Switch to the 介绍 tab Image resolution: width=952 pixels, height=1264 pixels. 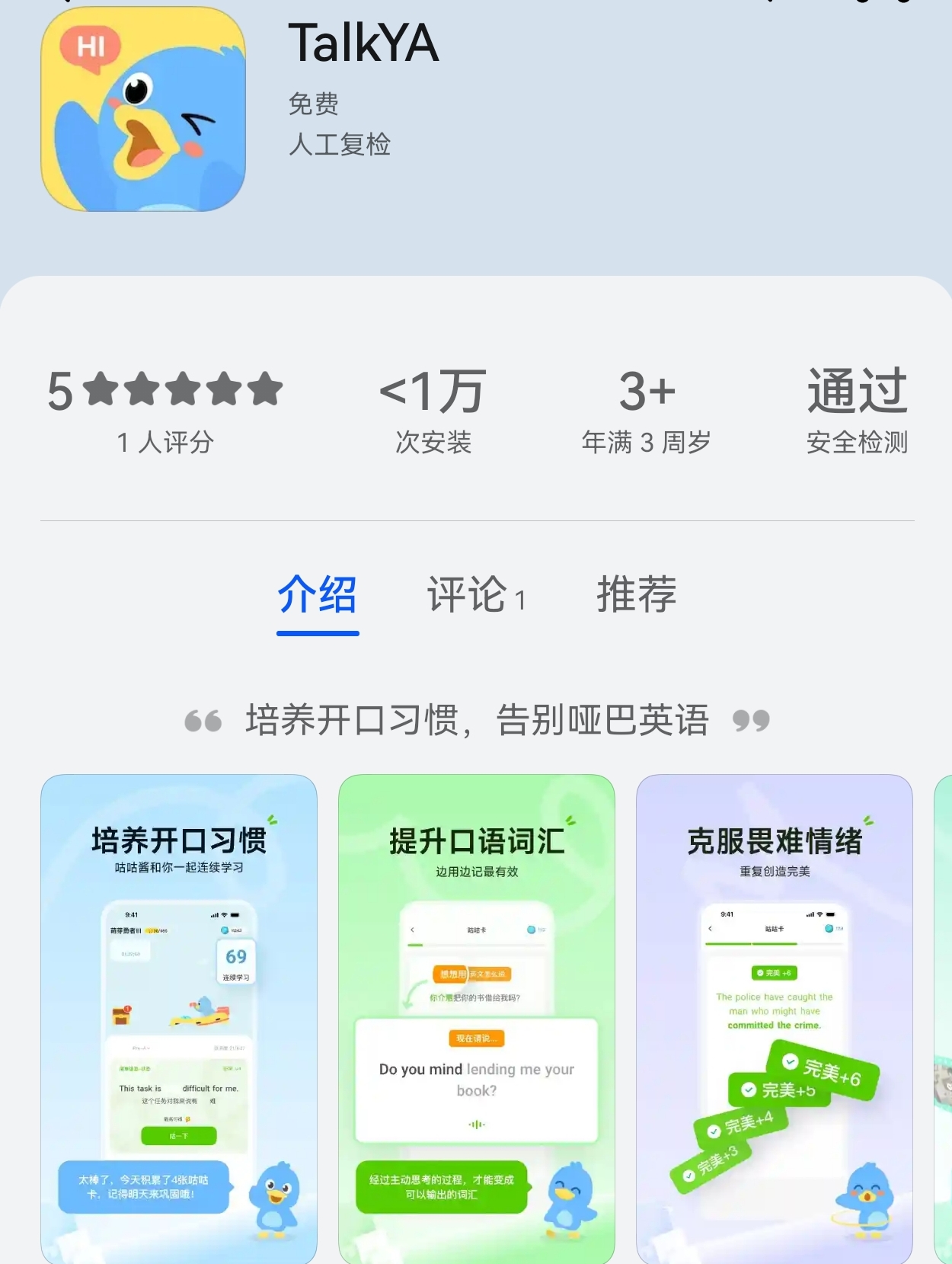[x=317, y=596]
